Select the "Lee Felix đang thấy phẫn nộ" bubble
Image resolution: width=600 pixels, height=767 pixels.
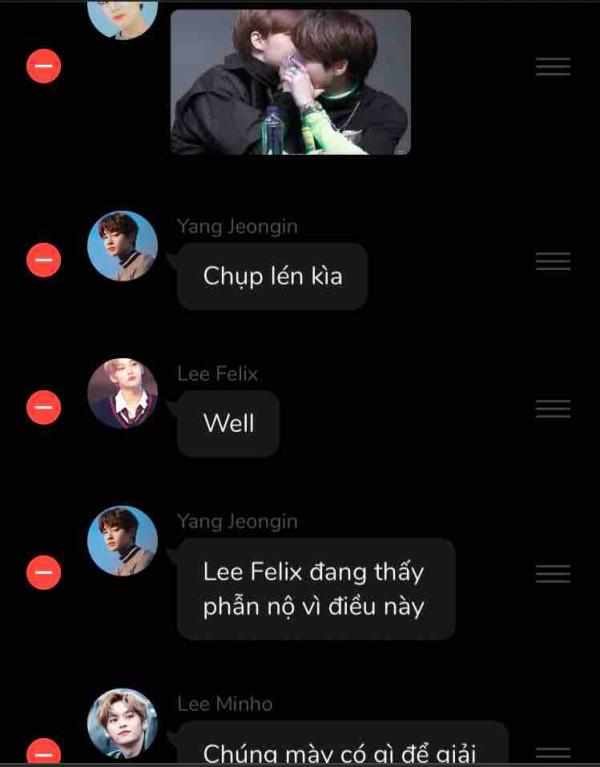click(315, 589)
